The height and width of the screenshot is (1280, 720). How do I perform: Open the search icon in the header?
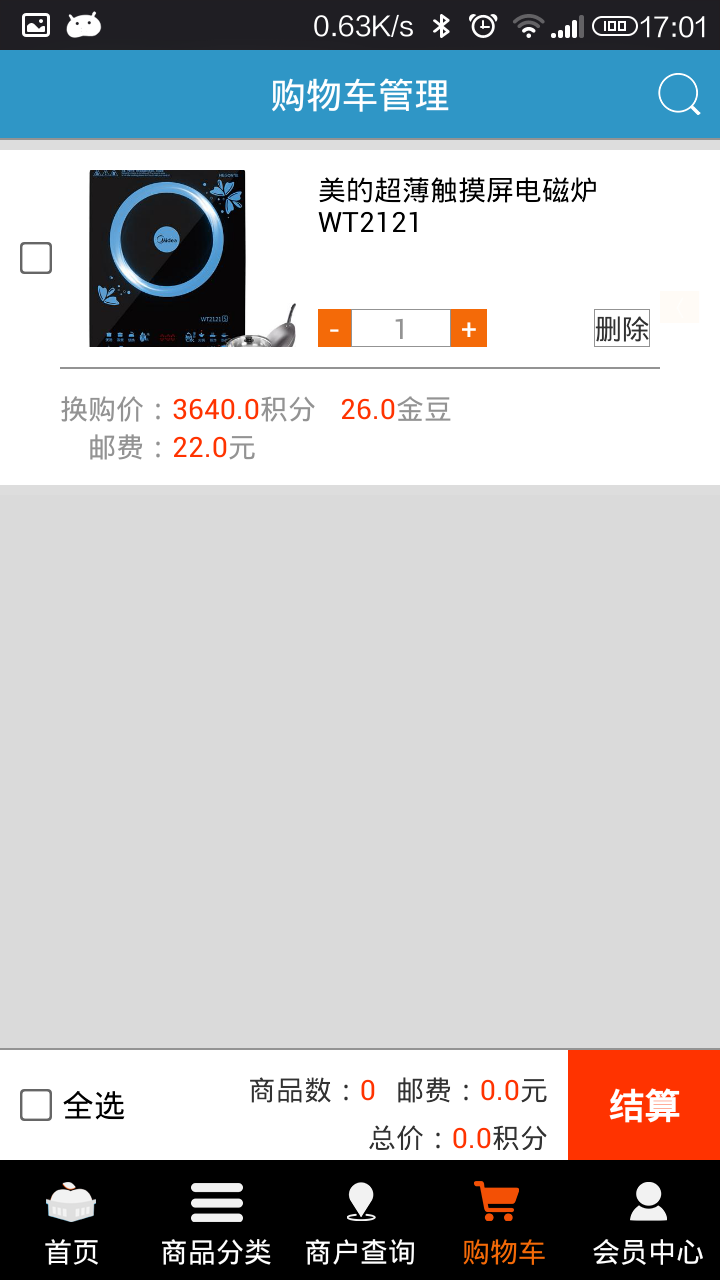[x=679, y=95]
